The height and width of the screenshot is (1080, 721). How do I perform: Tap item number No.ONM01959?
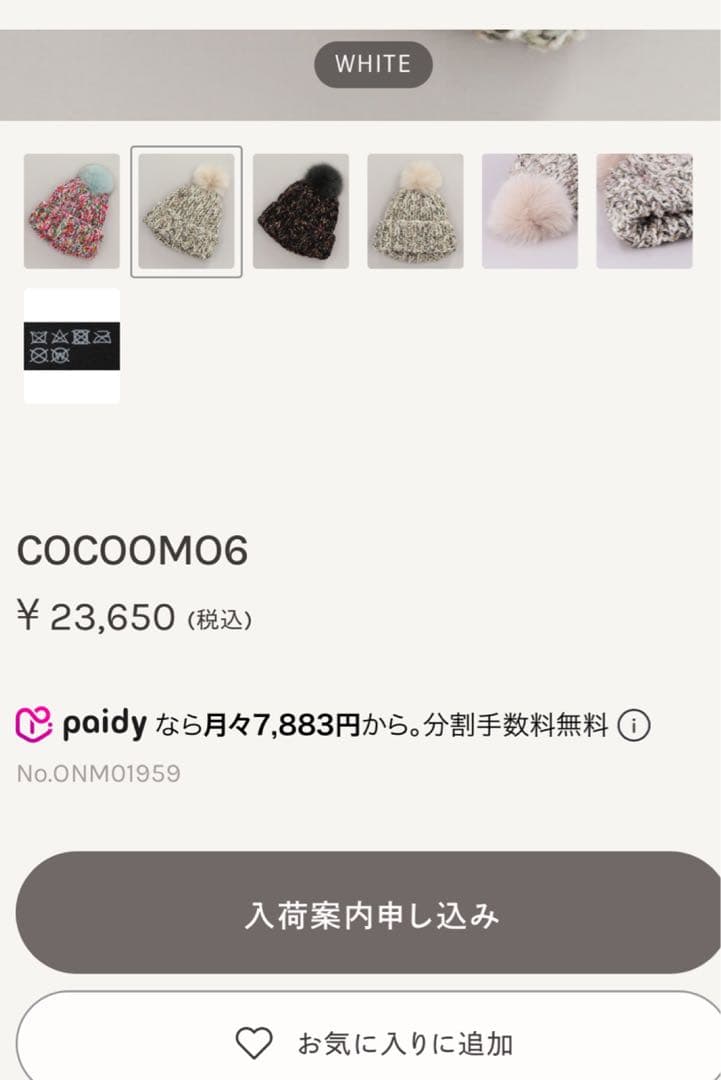[x=99, y=772]
